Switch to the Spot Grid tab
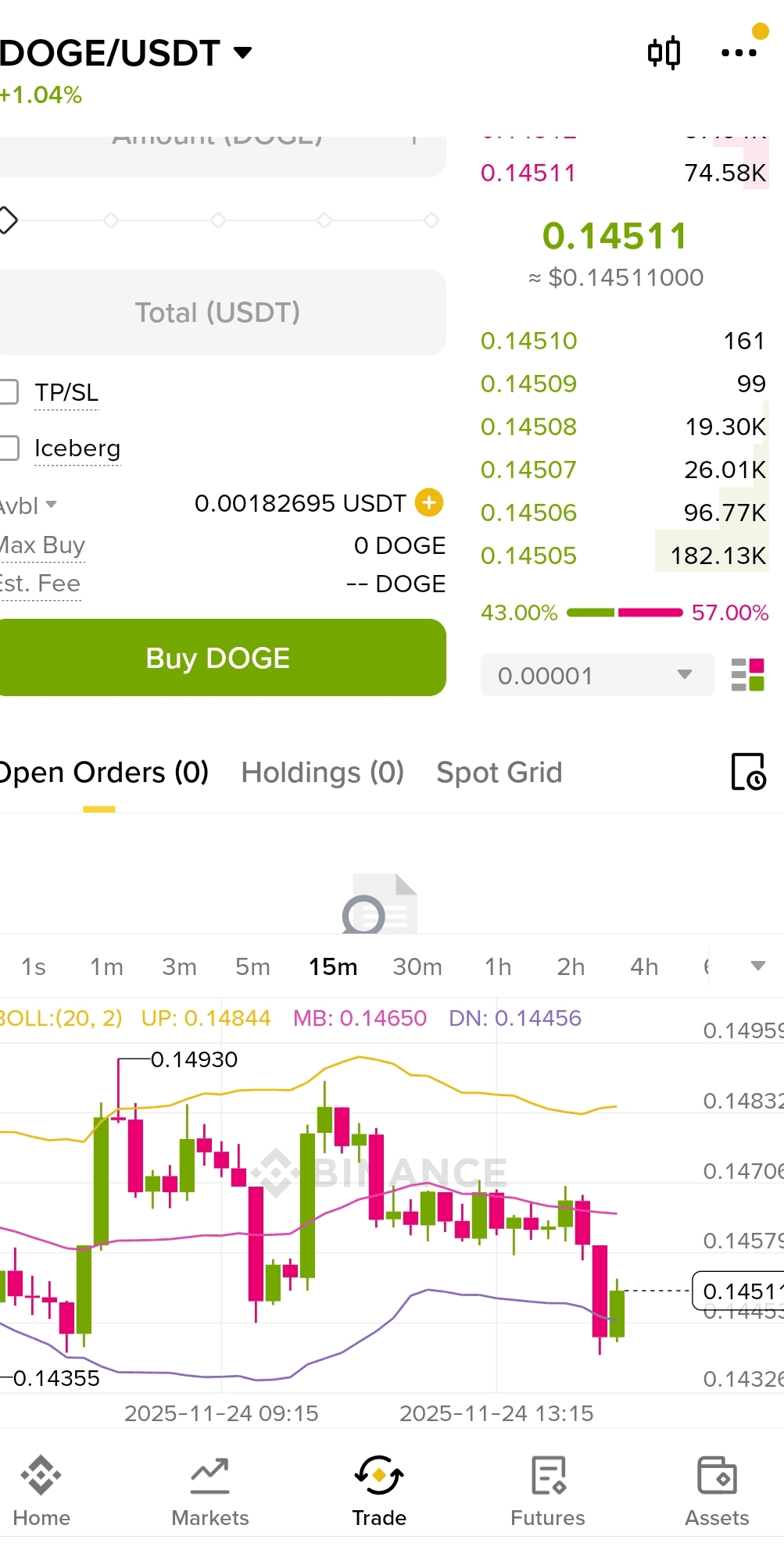This screenshot has height=1568, width=784. point(499,773)
